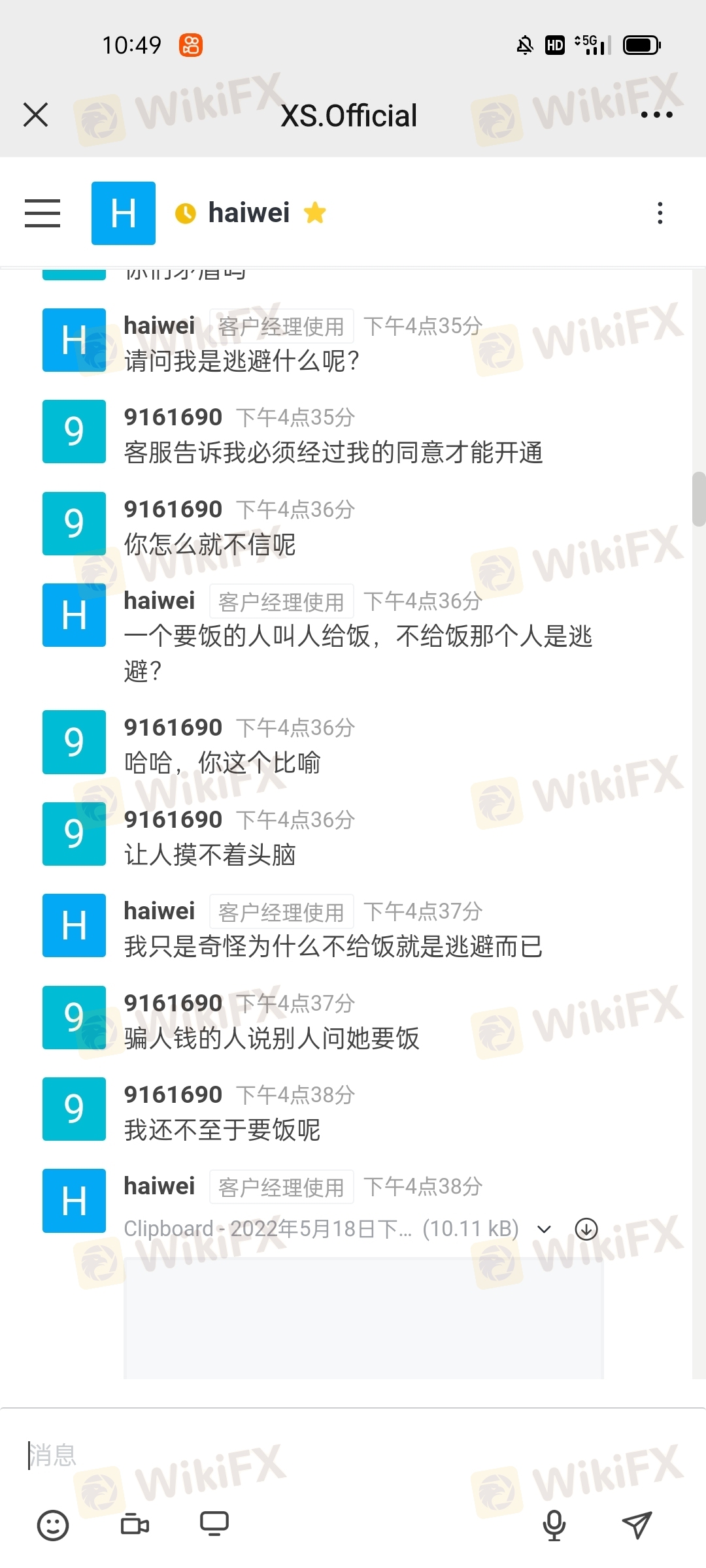Send the message
The width and height of the screenshot is (706, 1568).
(637, 1526)
